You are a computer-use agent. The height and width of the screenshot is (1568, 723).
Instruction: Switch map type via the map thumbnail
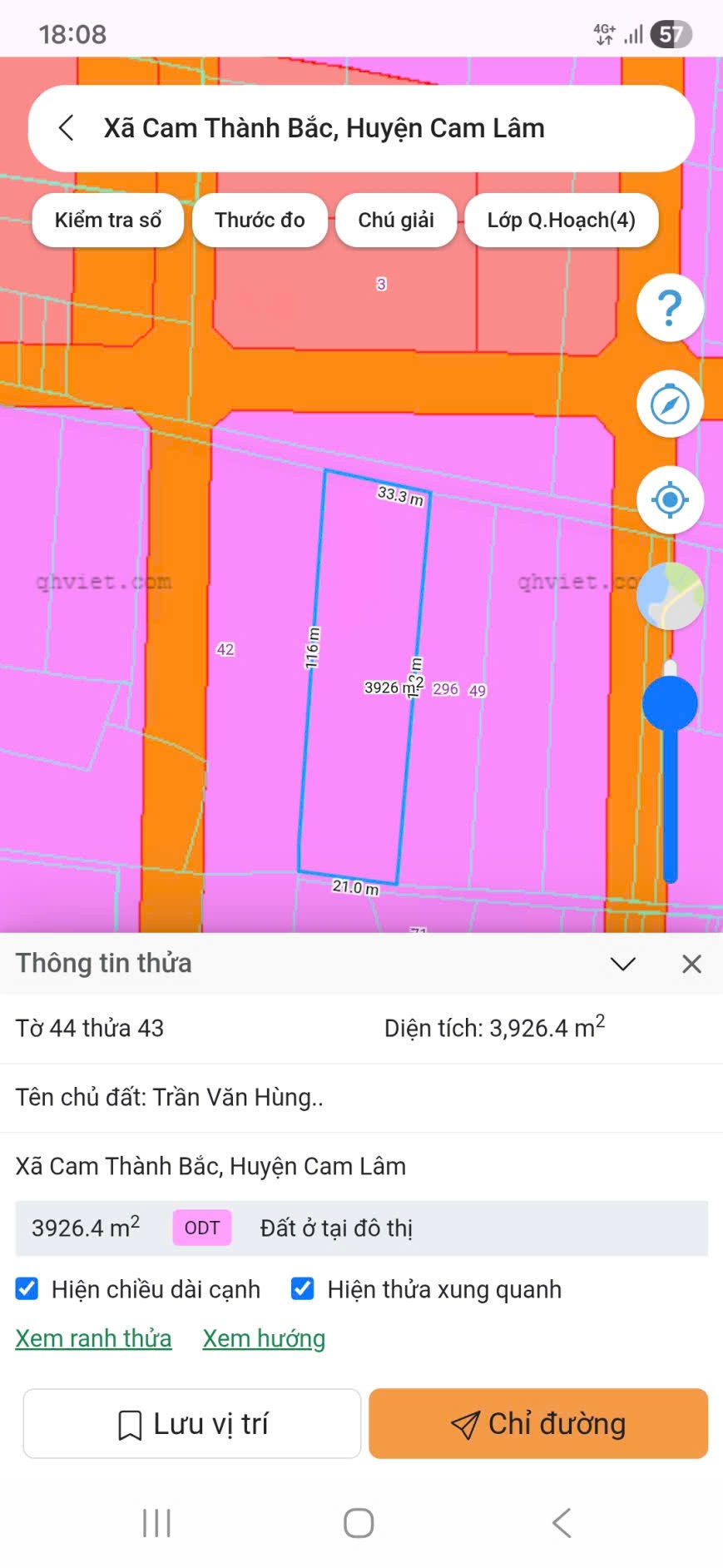pos(670,595)
